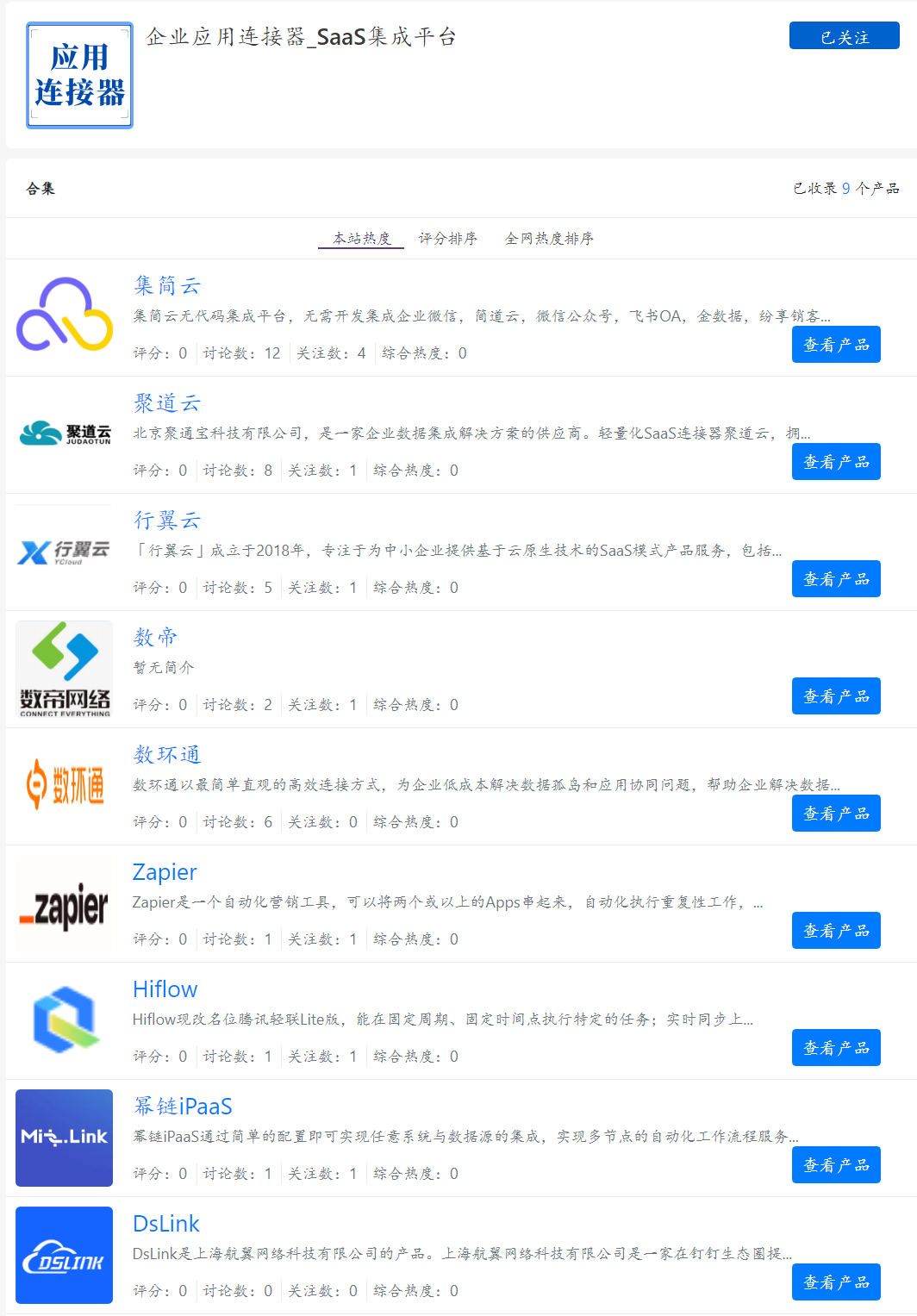Open the Hiflow title link
917x1316 pixels.
[165, 989]
